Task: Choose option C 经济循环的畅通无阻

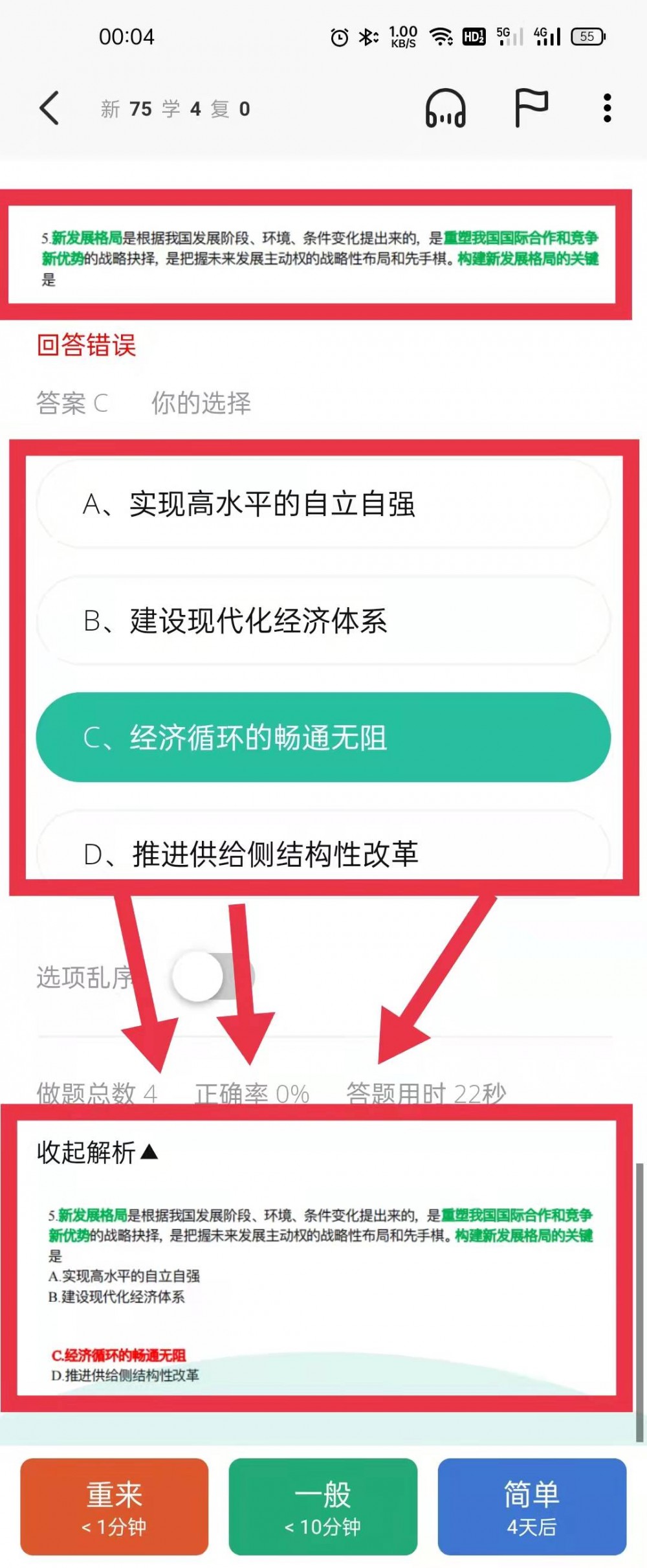Action: tap(323, 737)
